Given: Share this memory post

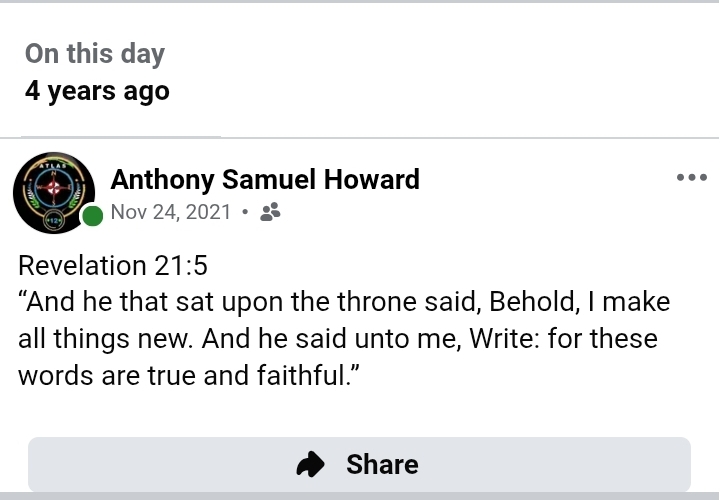Looking at the screenshot, I should (x=359, y=464).
